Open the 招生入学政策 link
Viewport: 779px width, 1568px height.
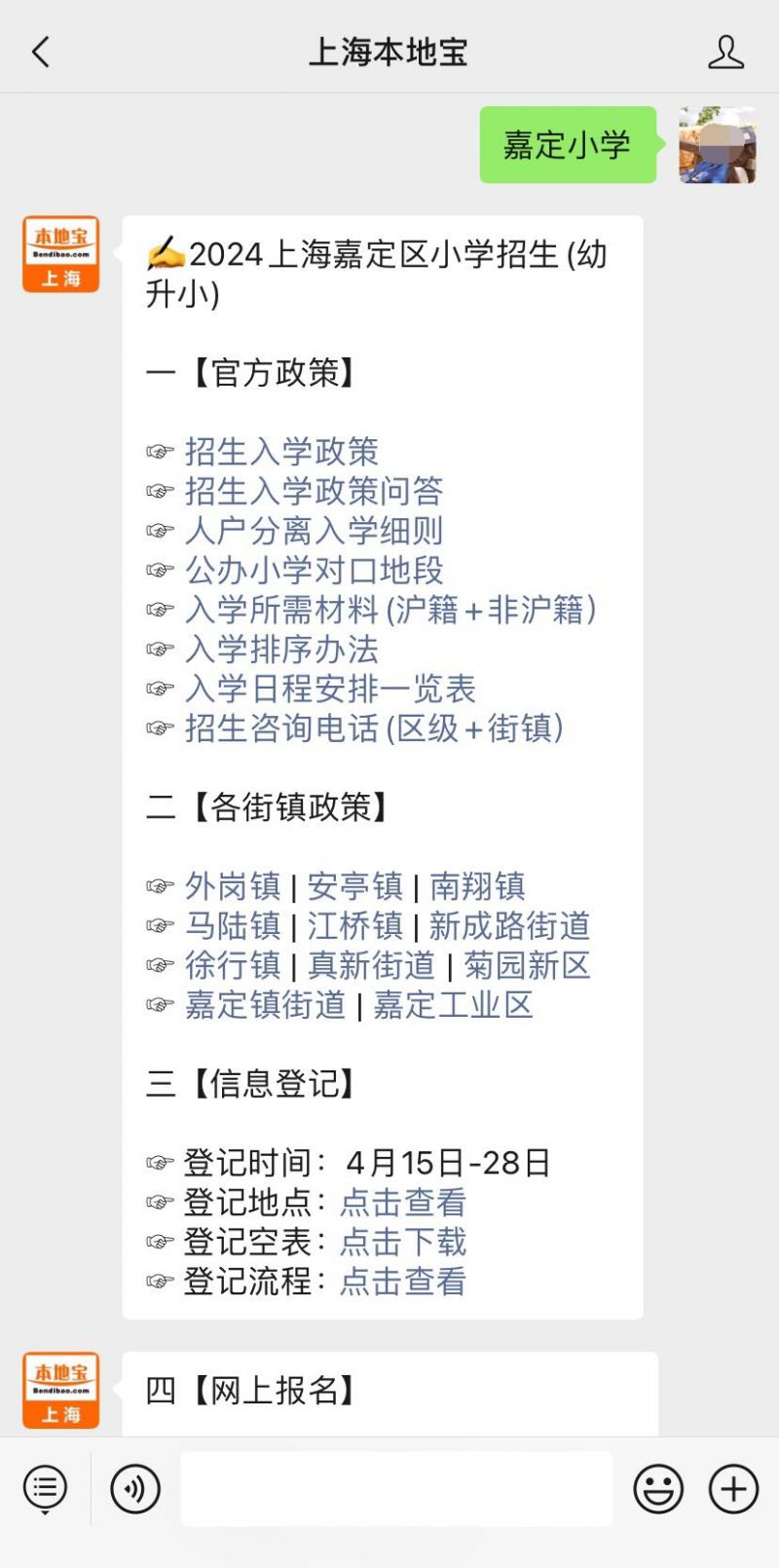pyautogui.click(x=281, y=452)
